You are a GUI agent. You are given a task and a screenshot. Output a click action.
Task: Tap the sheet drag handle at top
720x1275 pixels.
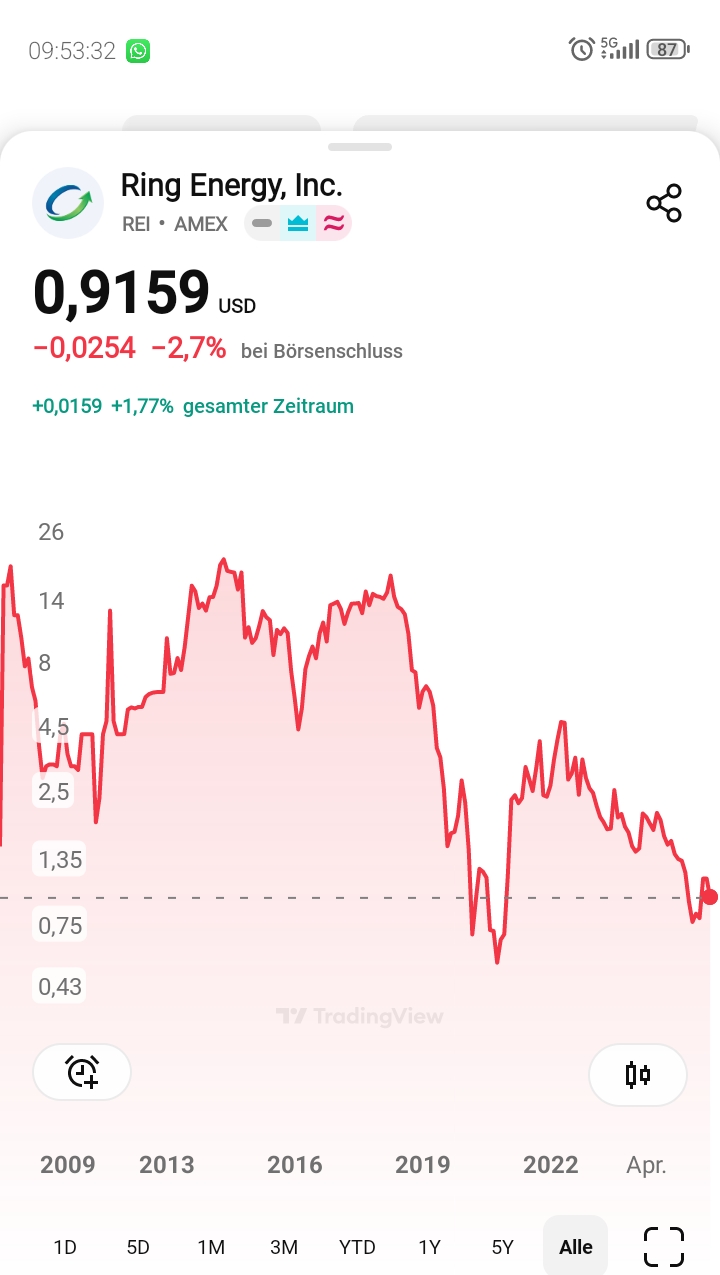(x=360, y=147)
